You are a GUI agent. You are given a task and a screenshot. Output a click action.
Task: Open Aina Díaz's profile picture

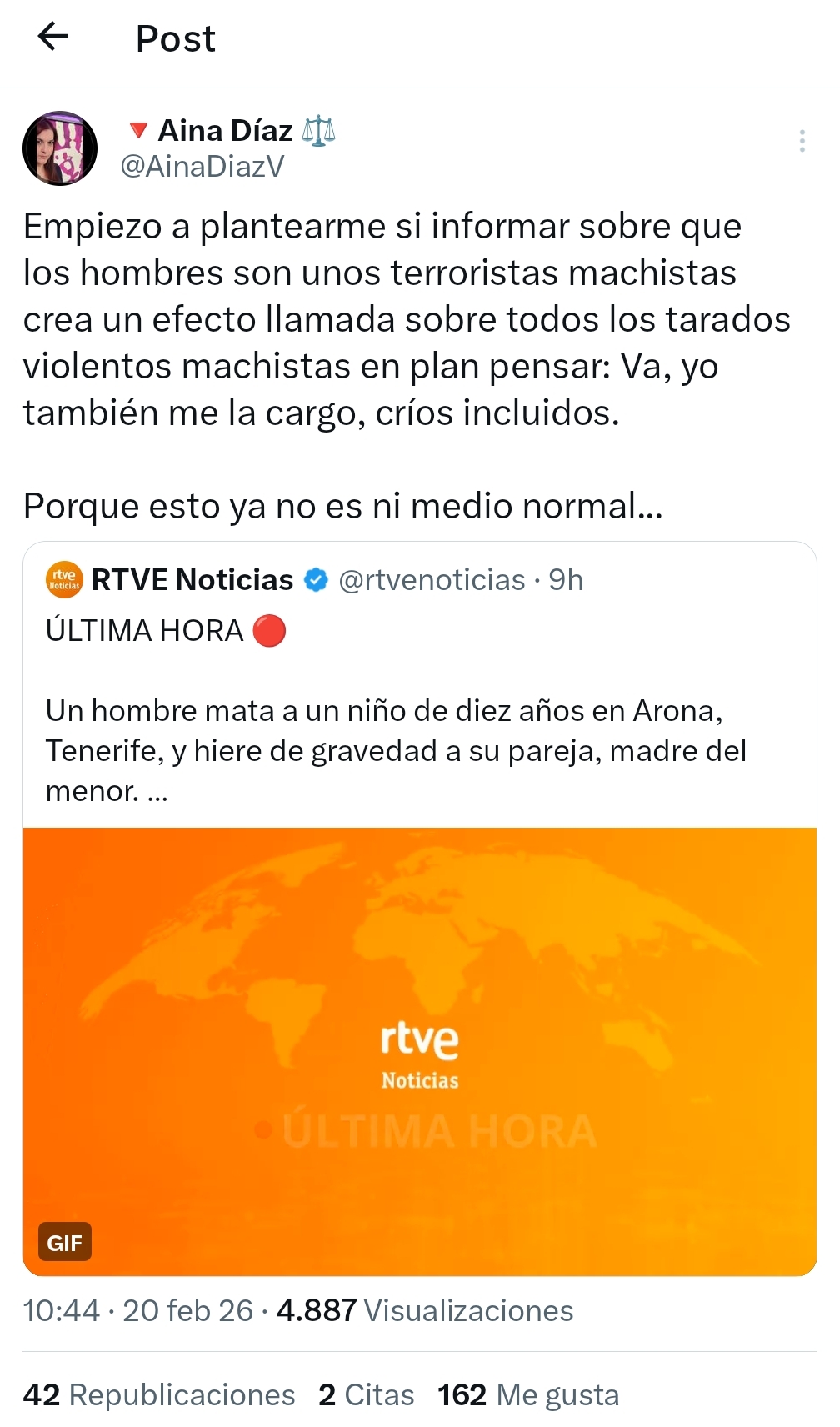(x=60, y=148)
